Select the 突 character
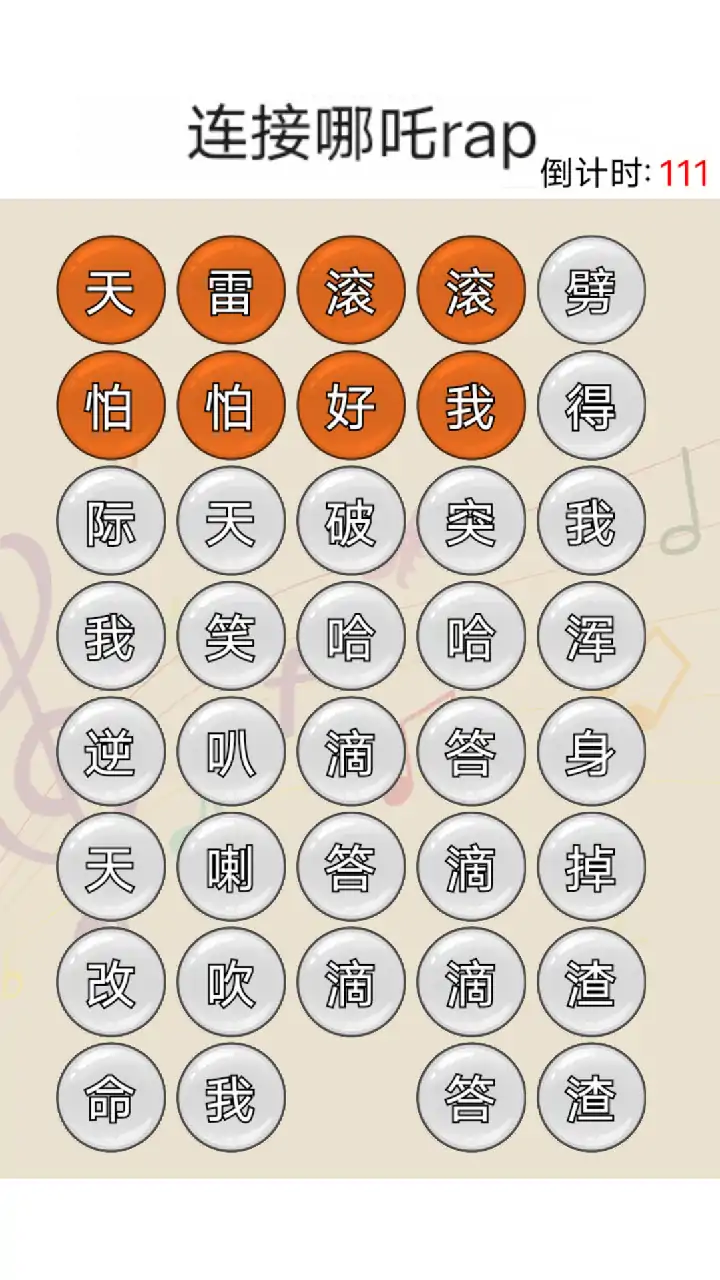720x1280 pixels. point(471,521)
